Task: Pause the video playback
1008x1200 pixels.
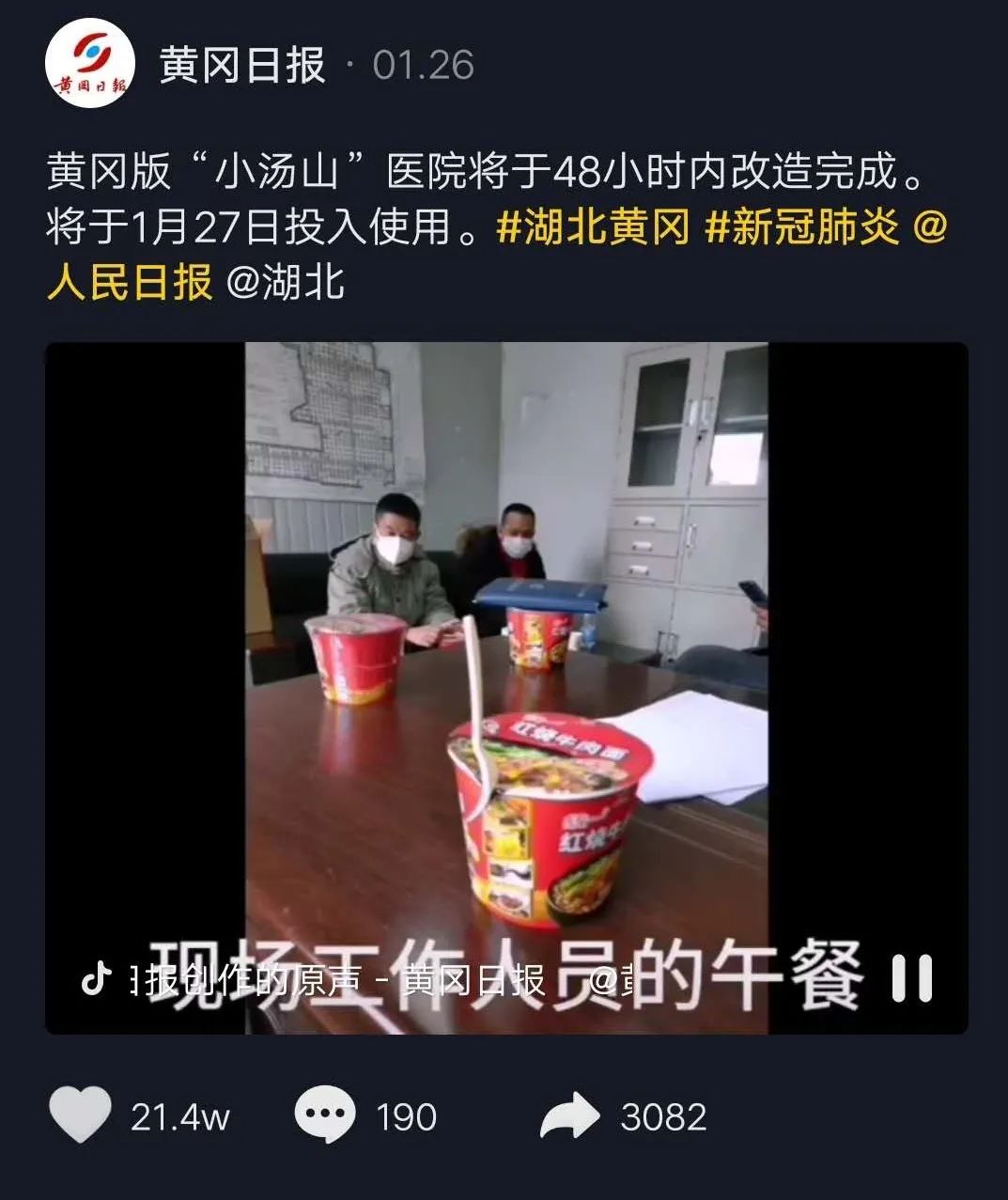Action: (911, 978)
